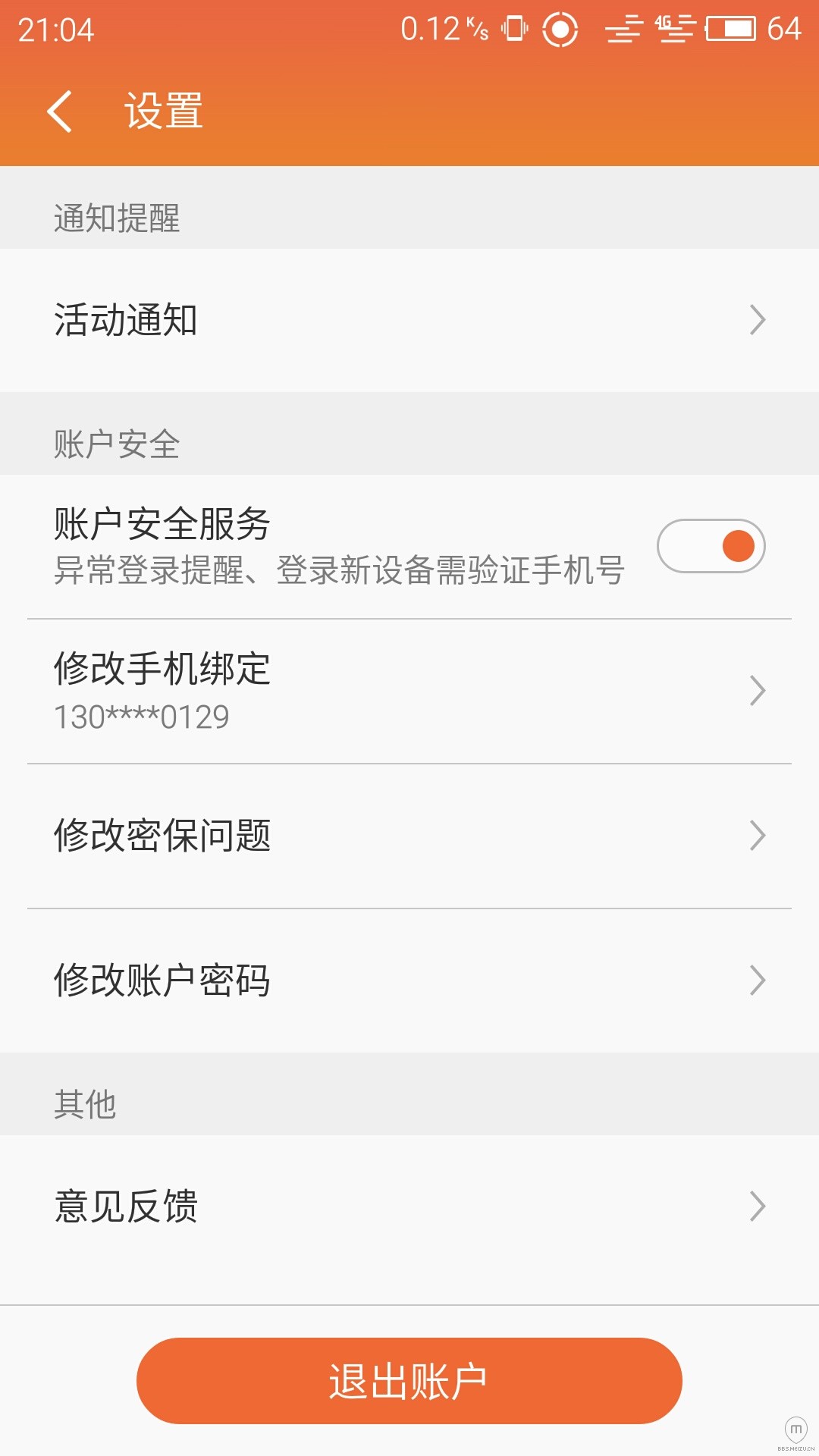Viewport: 819px width, 1456px height.
Task: Expand 活动通知 notification settings via chevron
Action: [x=758, y=322]
